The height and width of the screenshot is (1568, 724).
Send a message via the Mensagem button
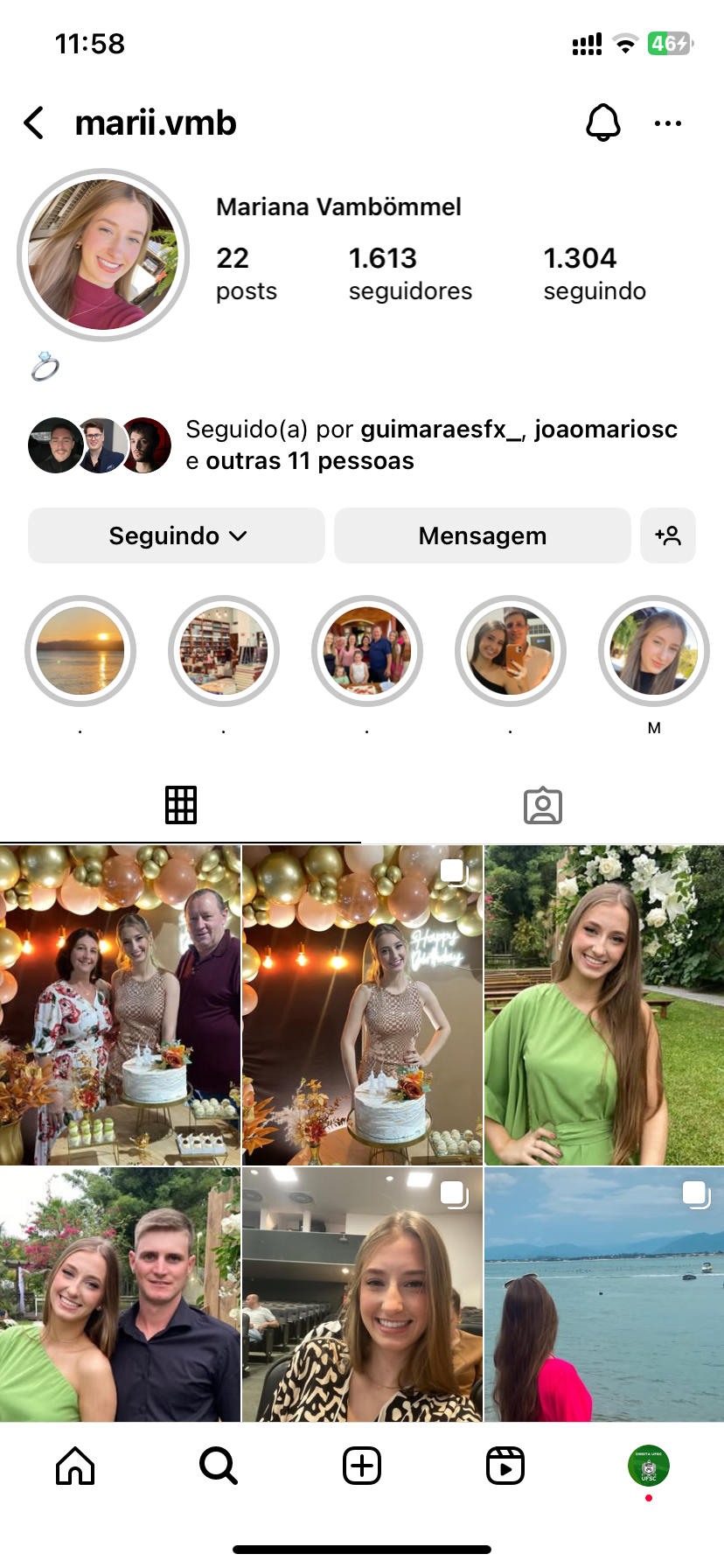[482, 535]
